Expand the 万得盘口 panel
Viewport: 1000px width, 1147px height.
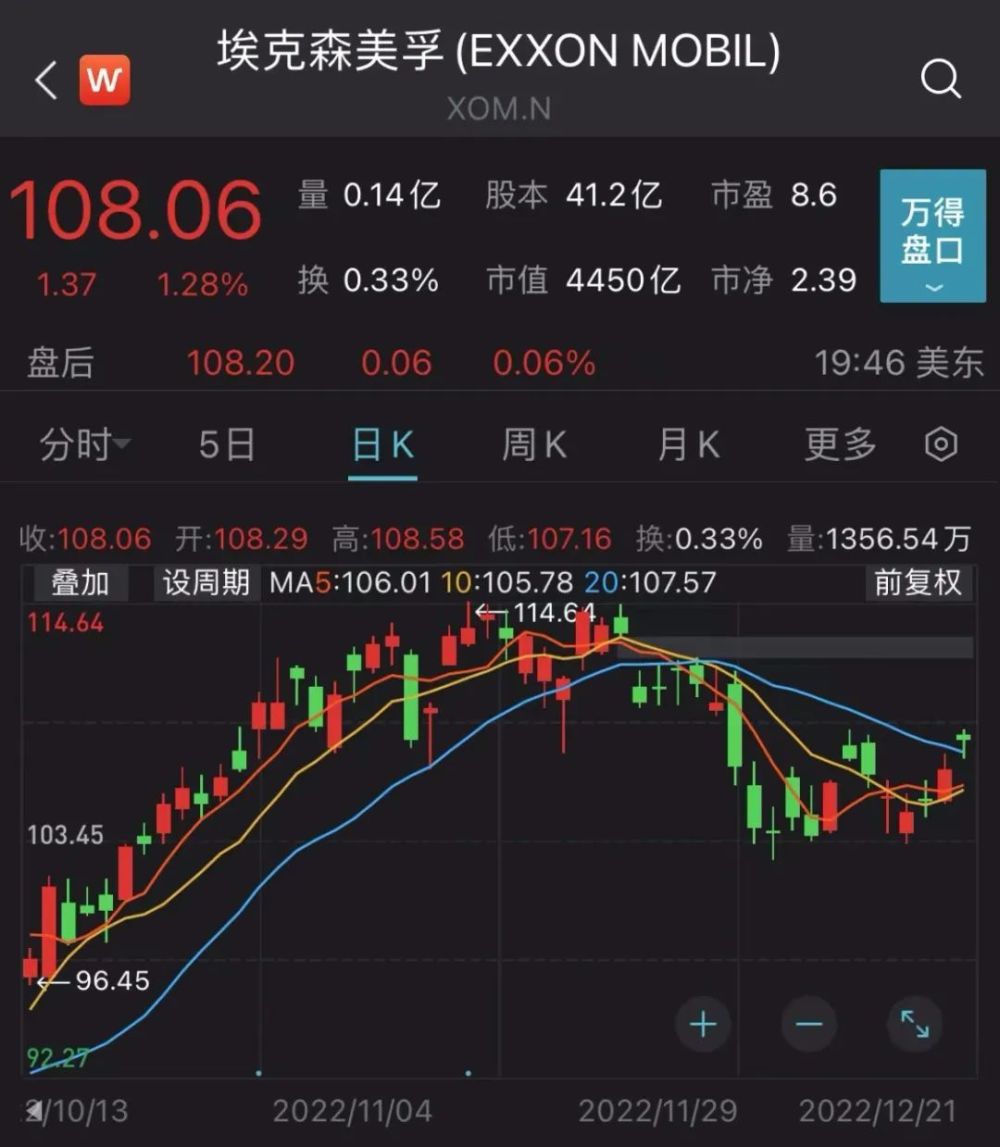tap(931, 236)
